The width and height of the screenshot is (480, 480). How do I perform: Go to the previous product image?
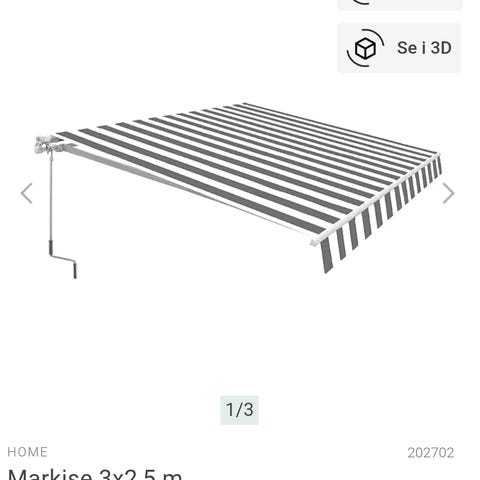(x=27, y=193)
